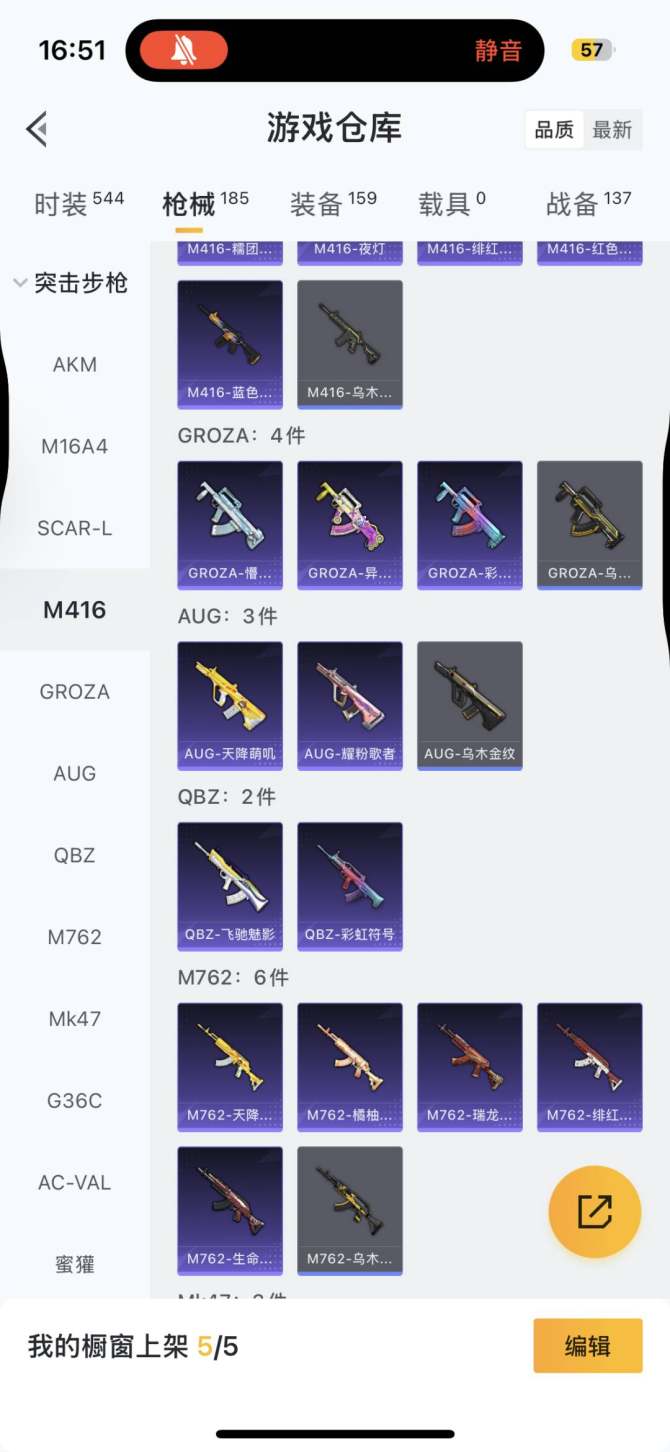The height and width of the screenshot is (1452, 670).
Task: Open the AUG-天降萌叽 skin tile
Action: (230, 705)
